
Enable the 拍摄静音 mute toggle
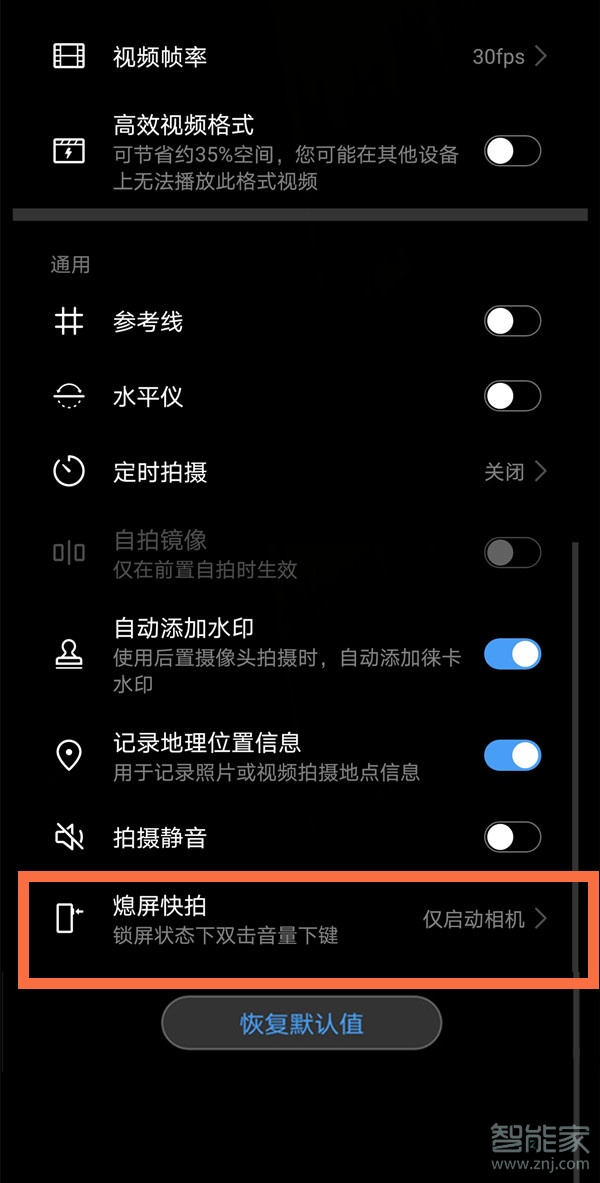tap(512, 837)
